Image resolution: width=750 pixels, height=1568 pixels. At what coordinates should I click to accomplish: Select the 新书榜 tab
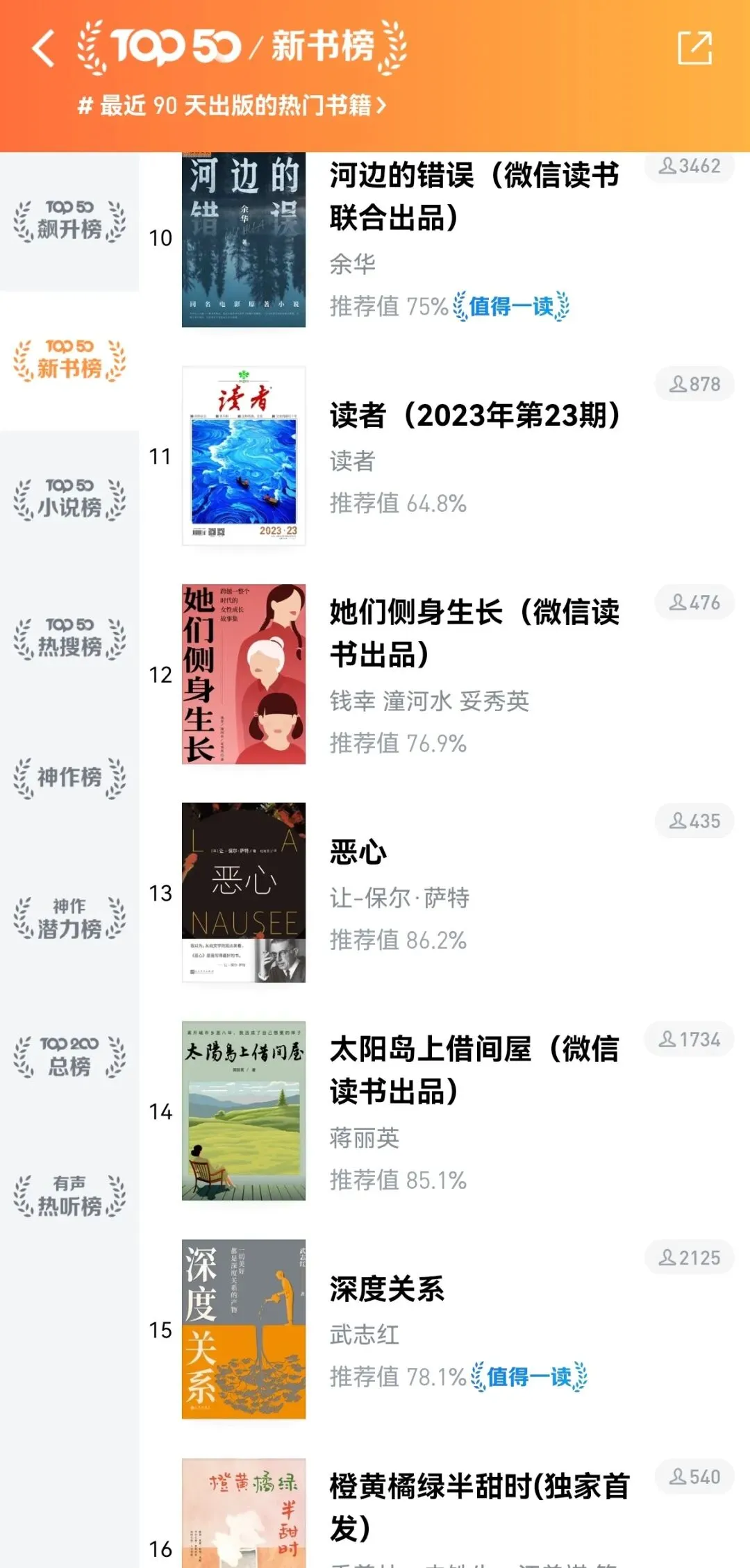point(69,360)
